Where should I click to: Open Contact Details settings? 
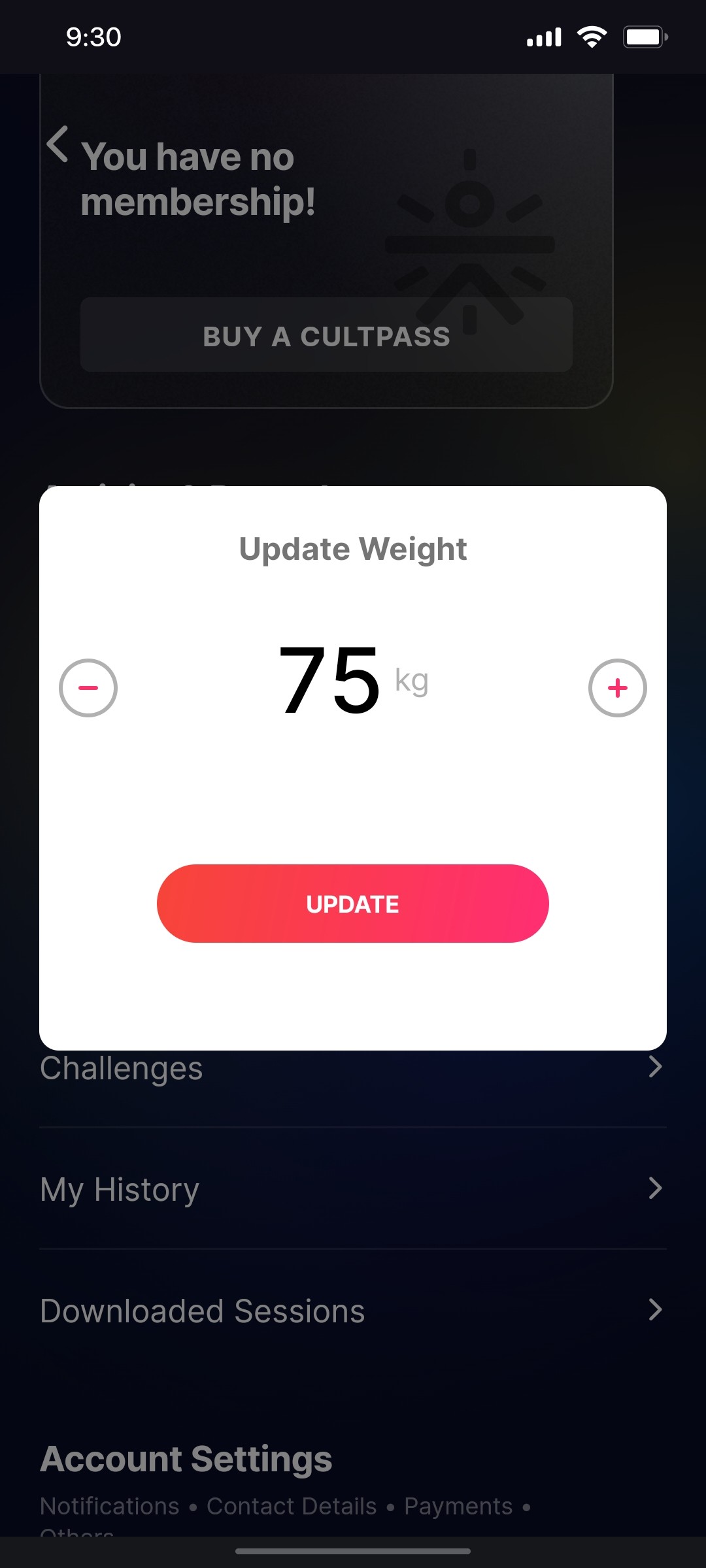pos(290,1505)
